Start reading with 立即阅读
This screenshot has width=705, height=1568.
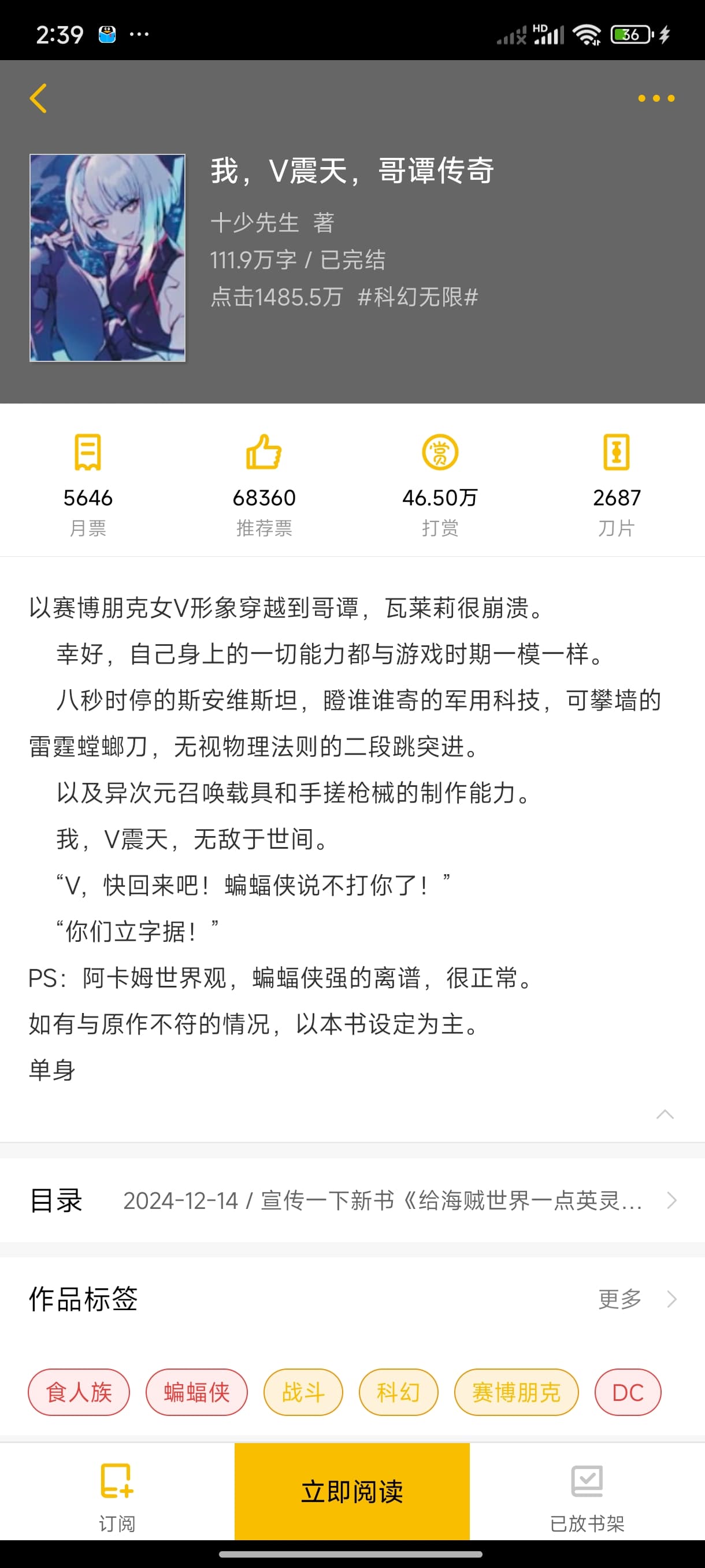(x=352, y=1491)
